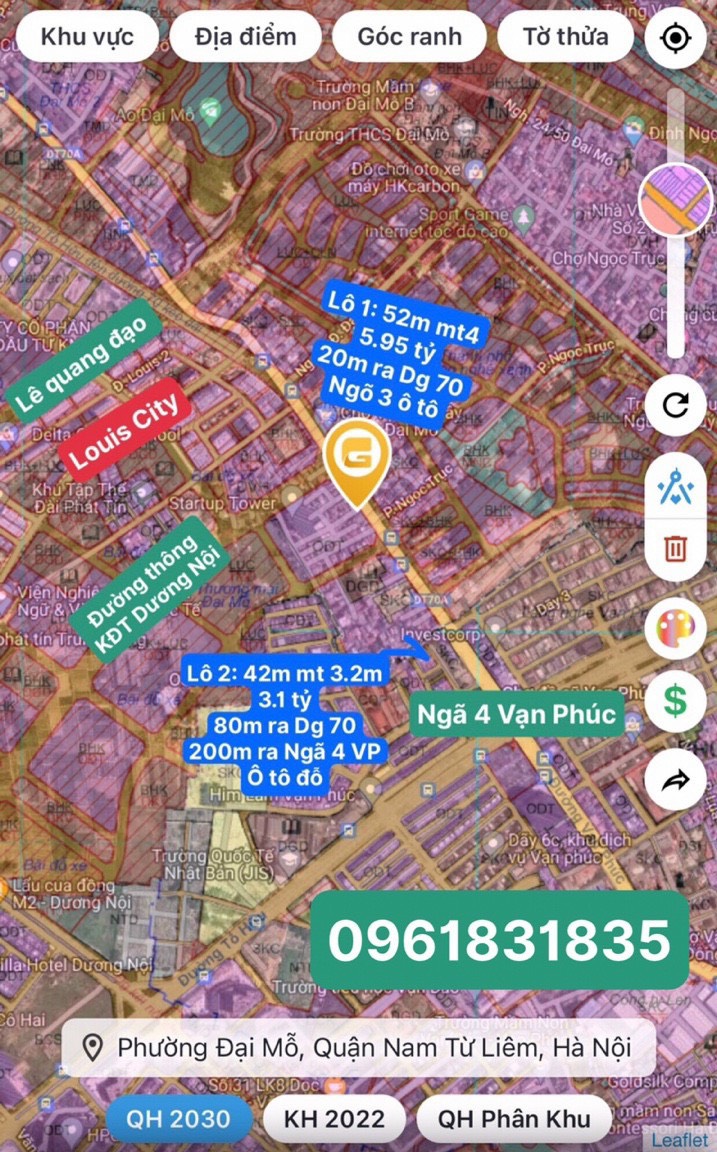The height and width of the screenshot is (1152, 717).
Task: Open the Leaflet attribution link
Action: point(679,1140)
